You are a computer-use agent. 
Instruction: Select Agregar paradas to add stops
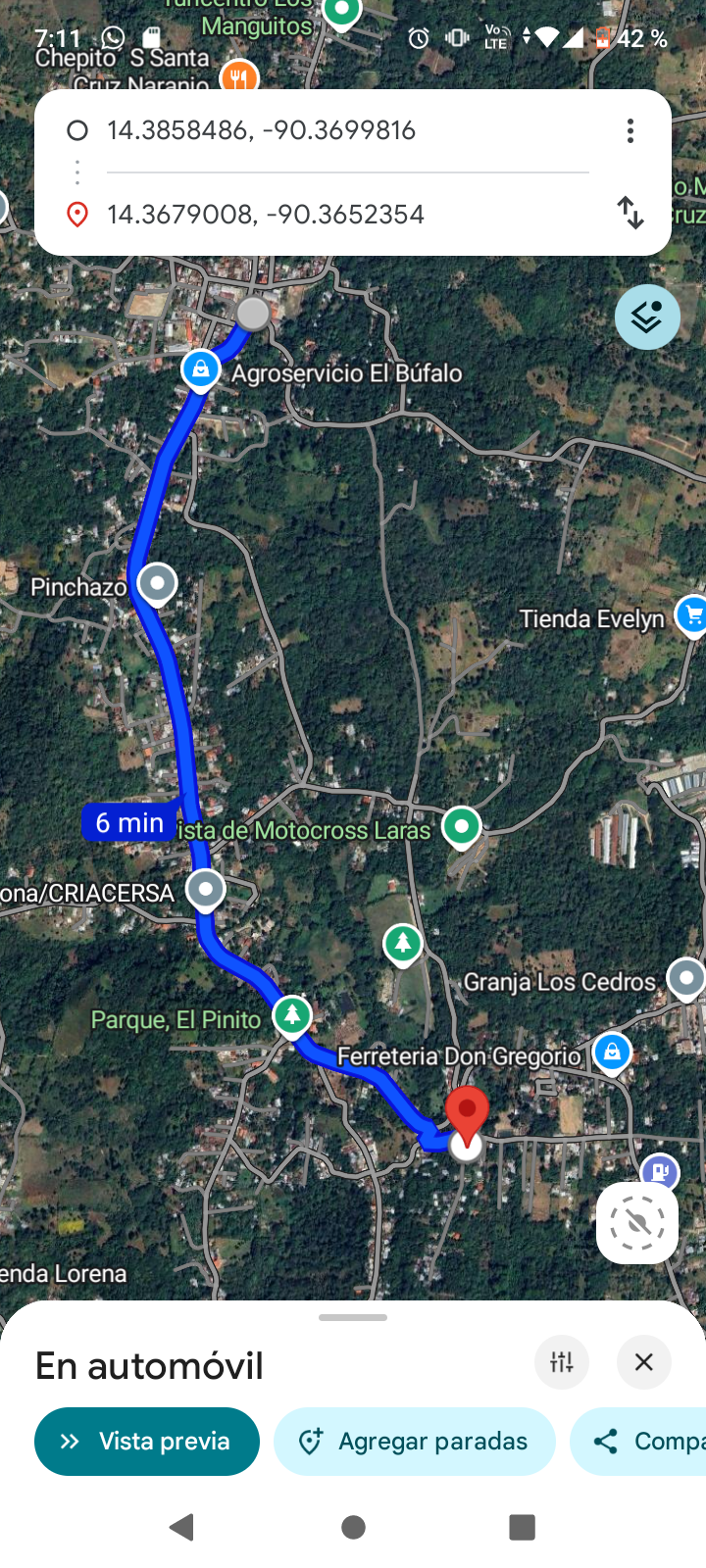point(414,1442)
